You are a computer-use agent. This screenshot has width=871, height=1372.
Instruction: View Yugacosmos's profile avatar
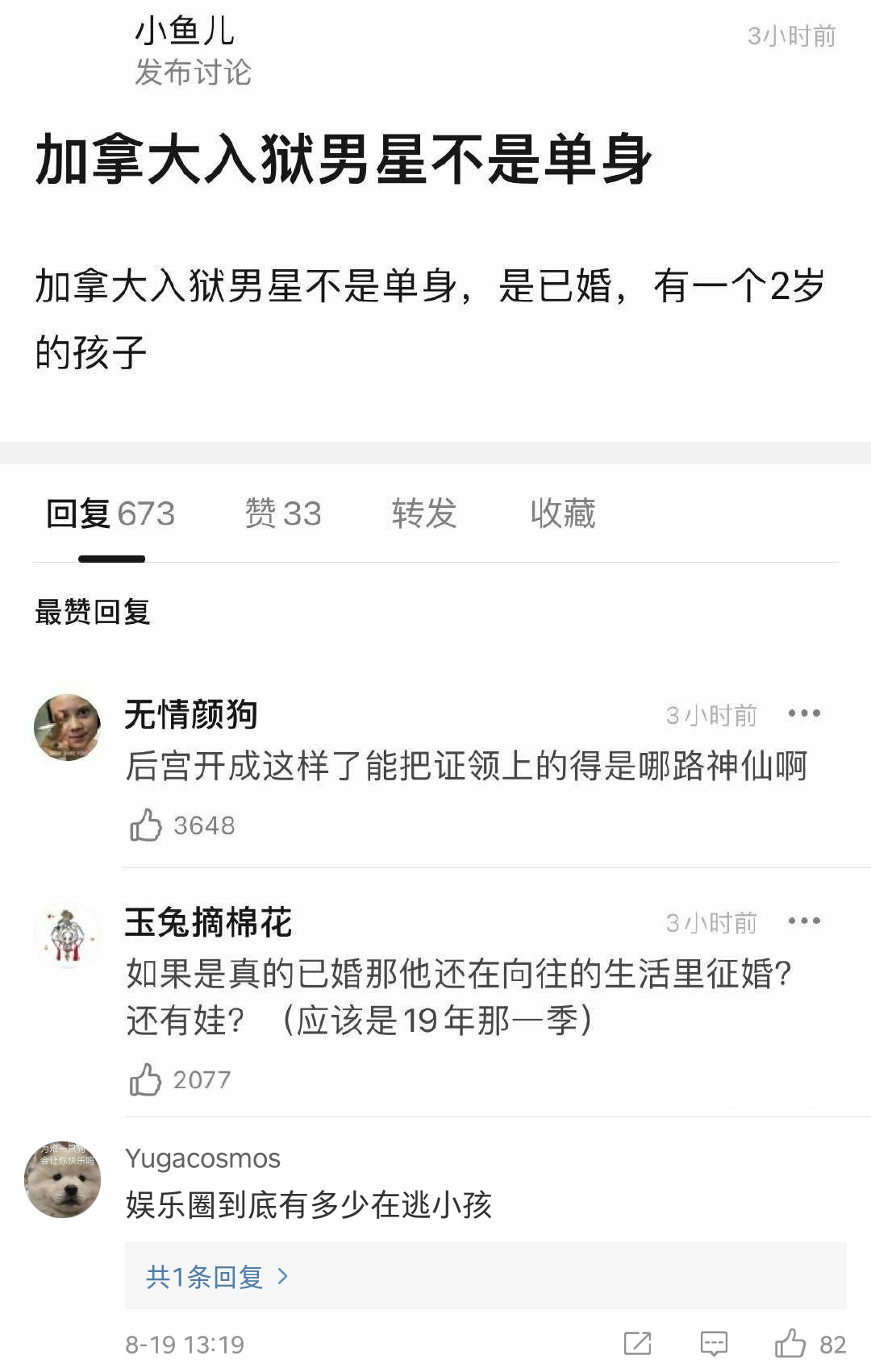point(63,1179)
